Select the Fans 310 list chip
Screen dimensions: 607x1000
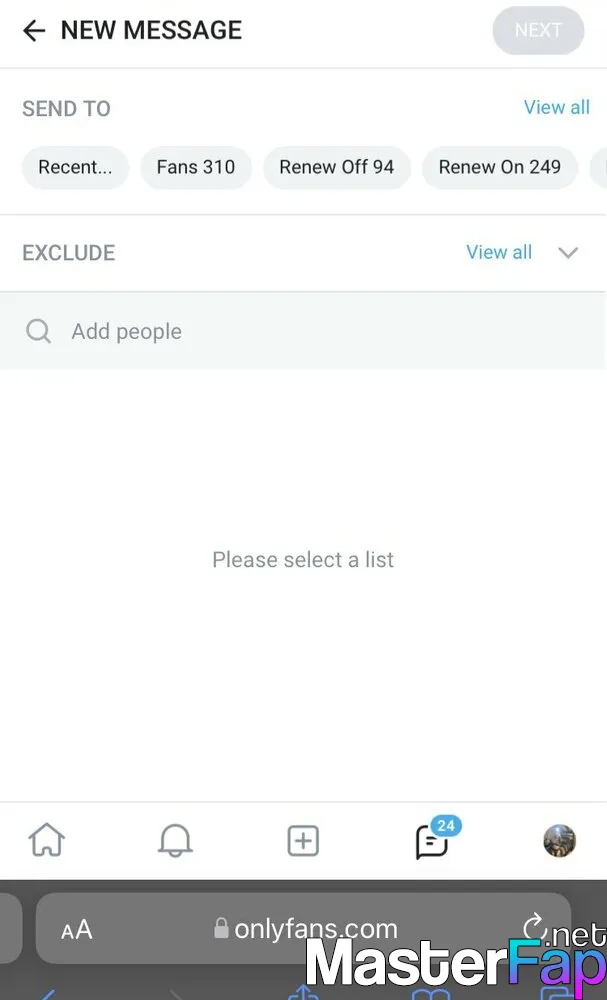pyautogui.click(x=196, y=167)
